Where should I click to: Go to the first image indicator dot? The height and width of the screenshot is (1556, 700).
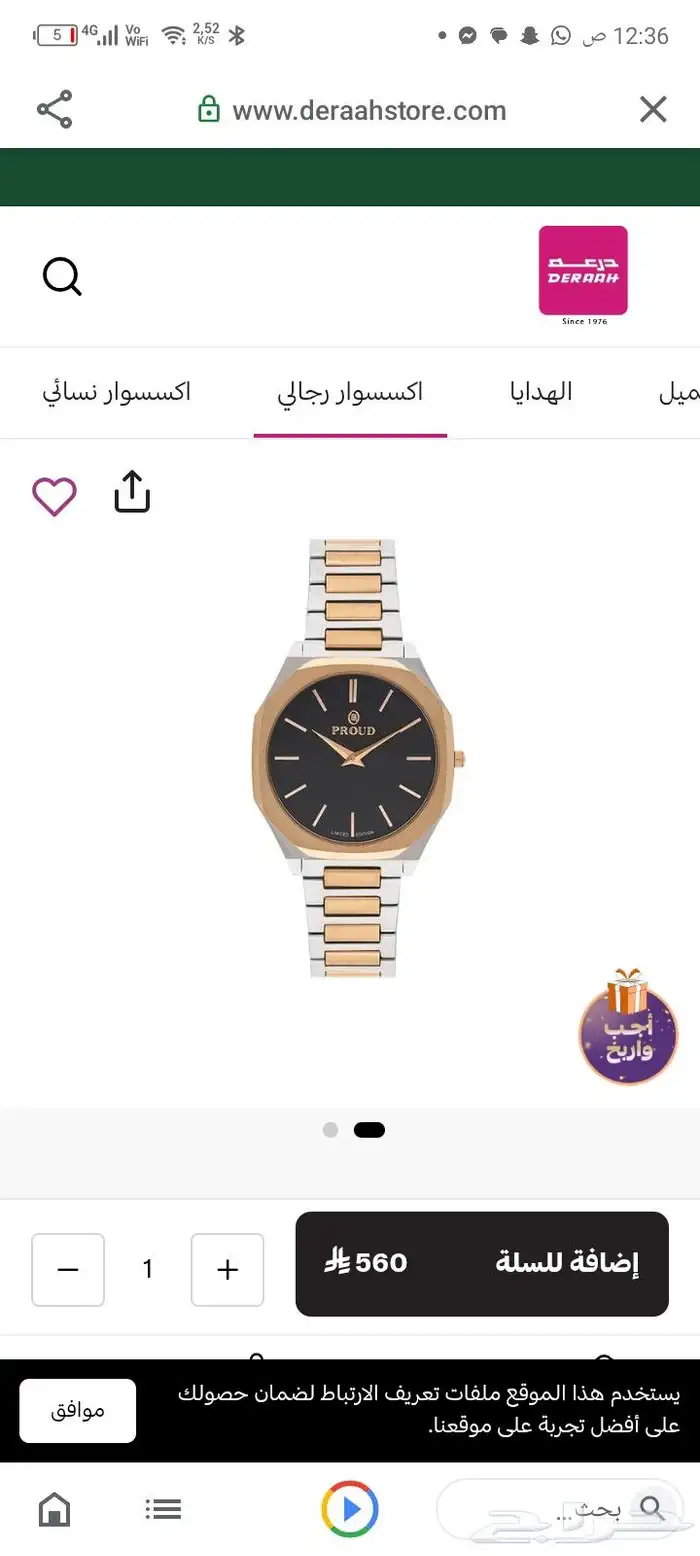pyautogui.click(x=330, y=1130)
